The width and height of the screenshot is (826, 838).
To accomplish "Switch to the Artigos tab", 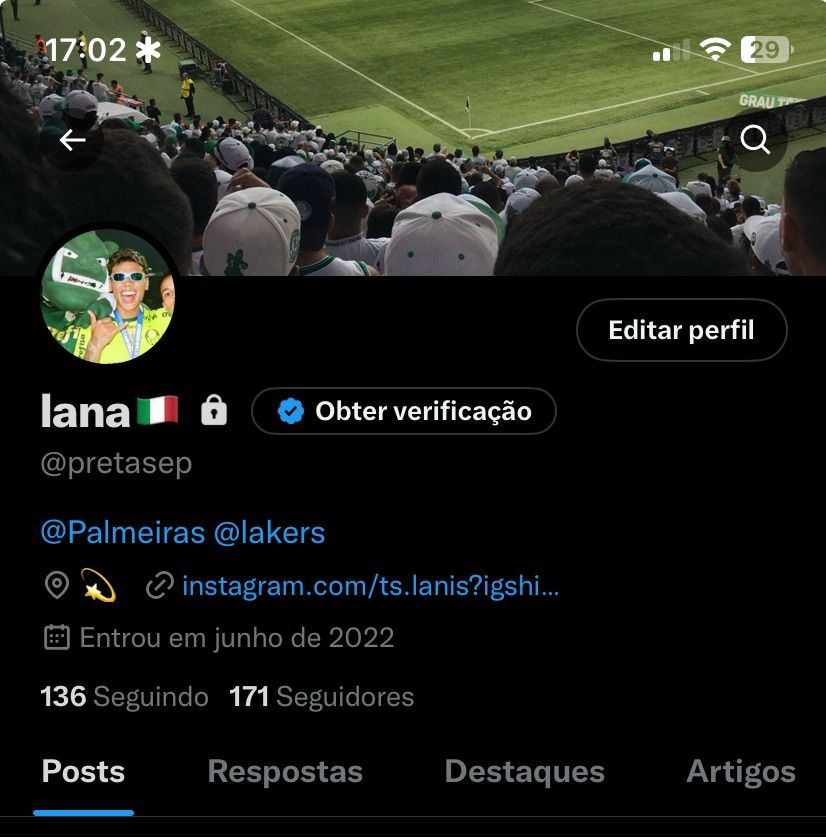I will point(741,772).
